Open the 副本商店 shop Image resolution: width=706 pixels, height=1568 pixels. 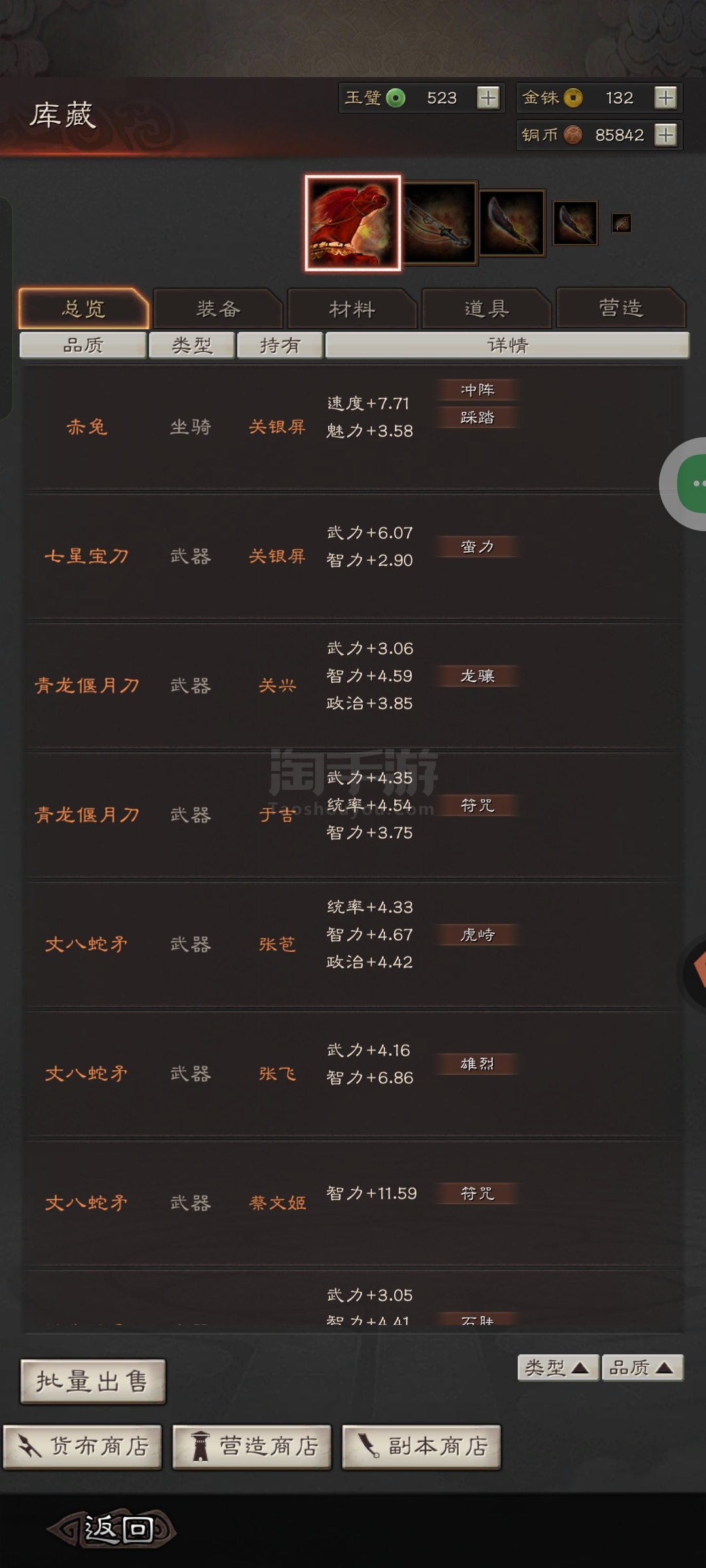point(421,1446)
